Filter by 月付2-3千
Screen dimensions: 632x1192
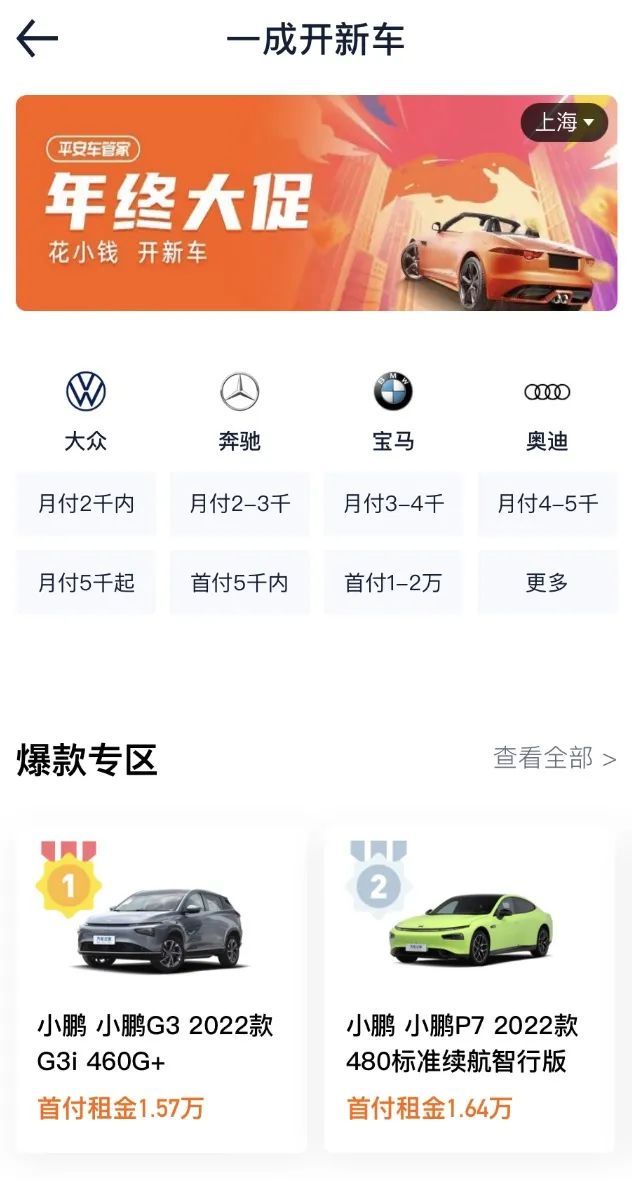[x=239, y=504]
